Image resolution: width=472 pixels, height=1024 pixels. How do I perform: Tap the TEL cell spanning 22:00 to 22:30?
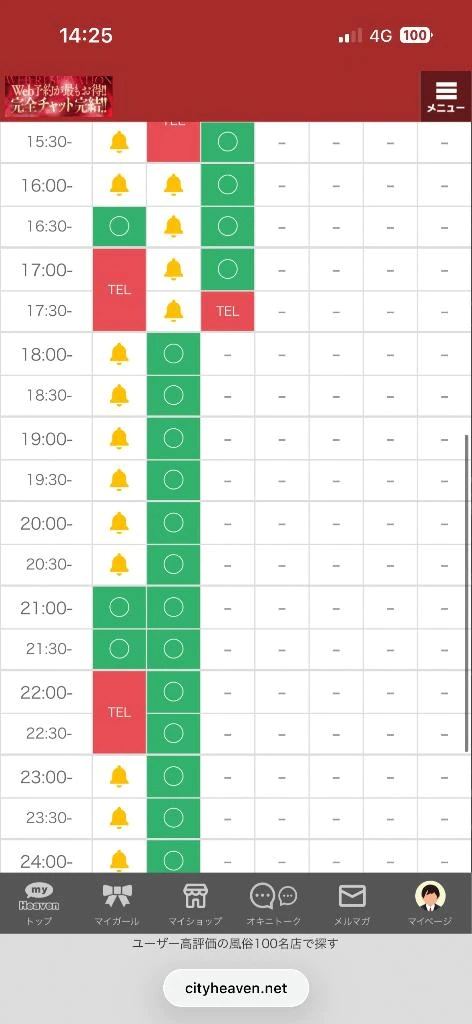click(119, 712)
